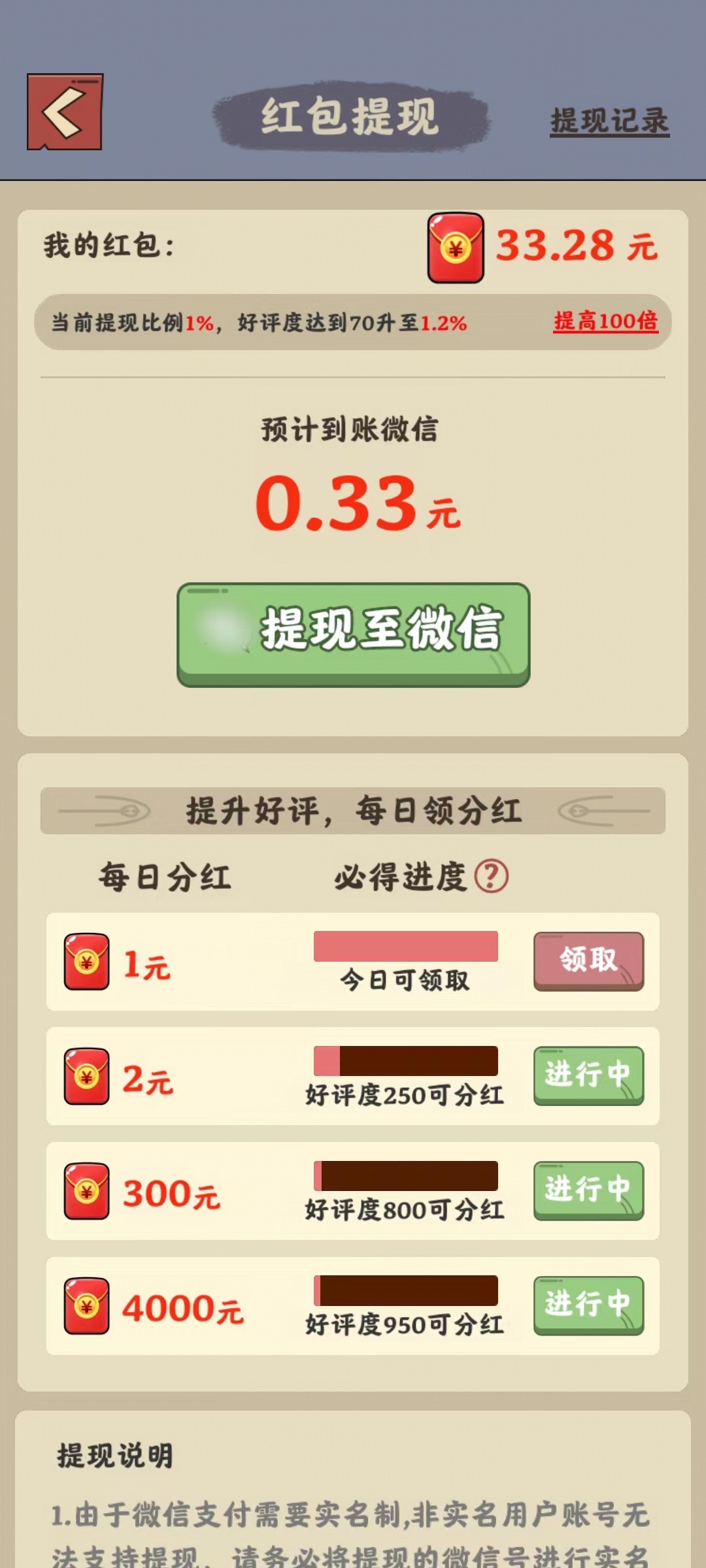Tap the 300元 red envelope icon
The width and height of the screenshot is (706, 1568).
pyautogui.click(x=85, y=1191)
